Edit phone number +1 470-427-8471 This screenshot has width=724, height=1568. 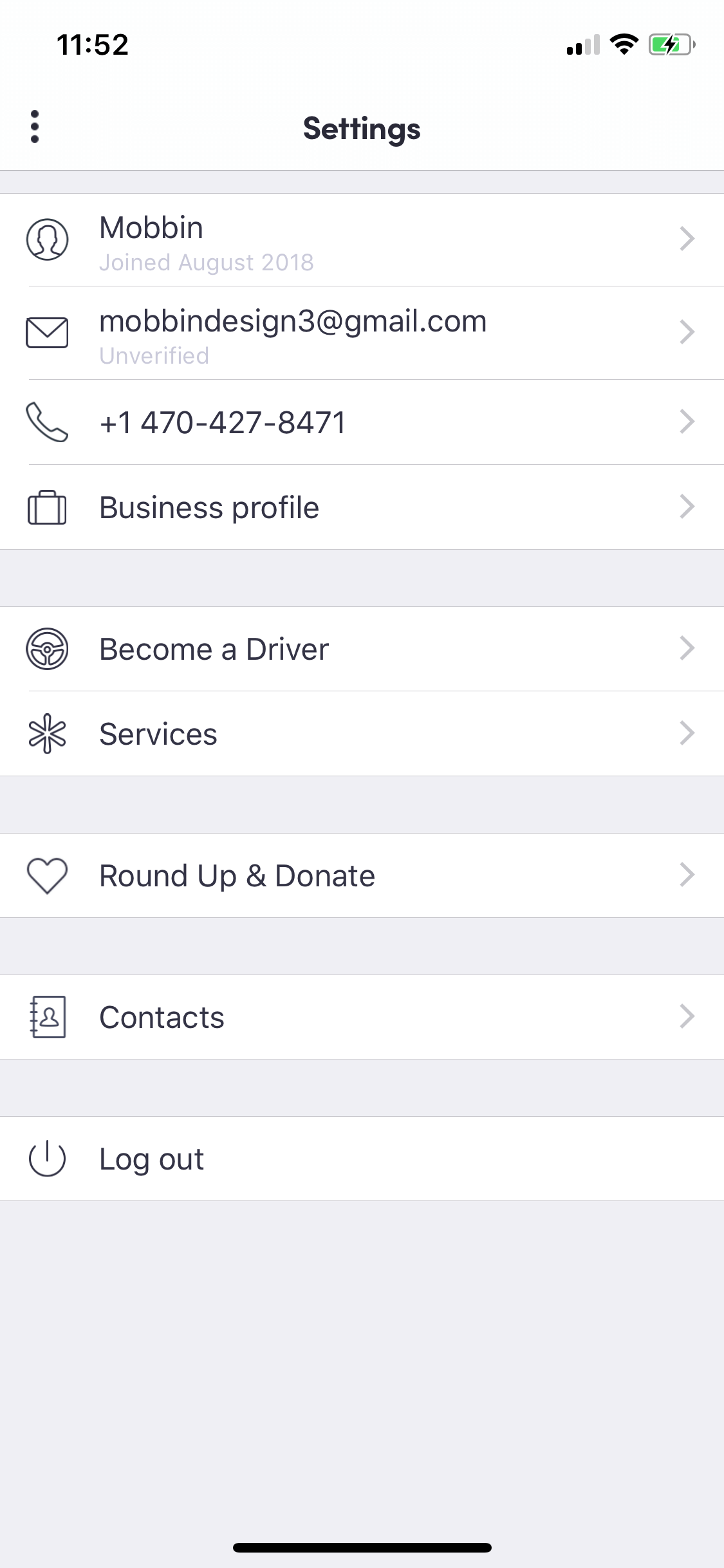click(x=362, y=422)
